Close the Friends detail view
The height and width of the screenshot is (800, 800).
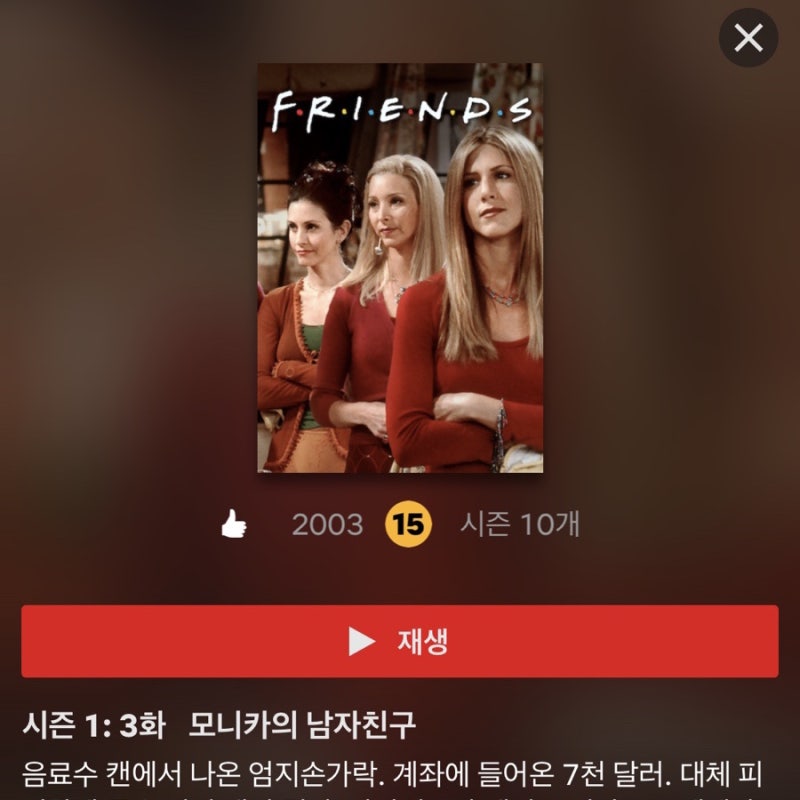748,39
